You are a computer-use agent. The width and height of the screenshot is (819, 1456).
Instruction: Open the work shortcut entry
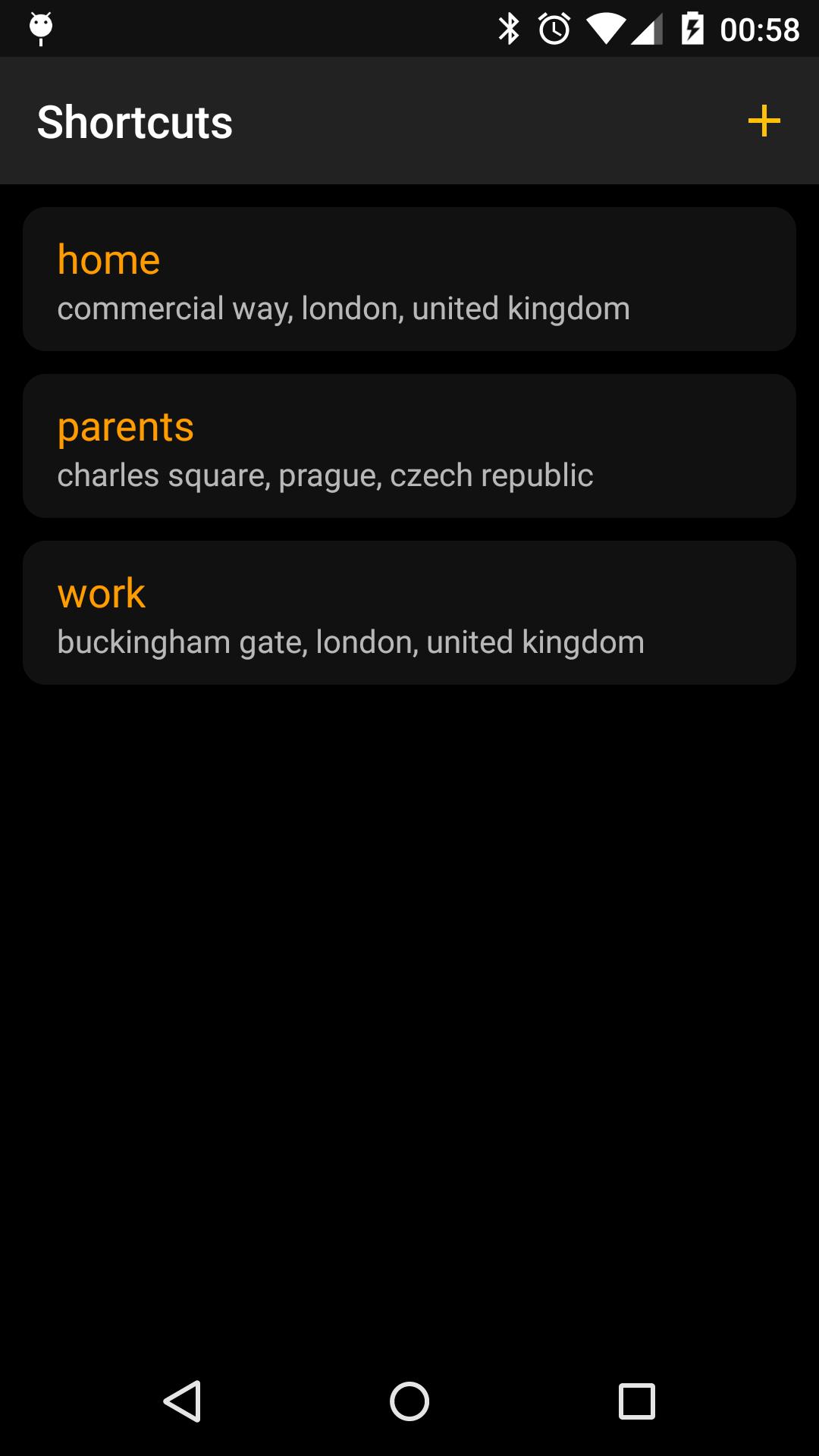click(409, 612)
